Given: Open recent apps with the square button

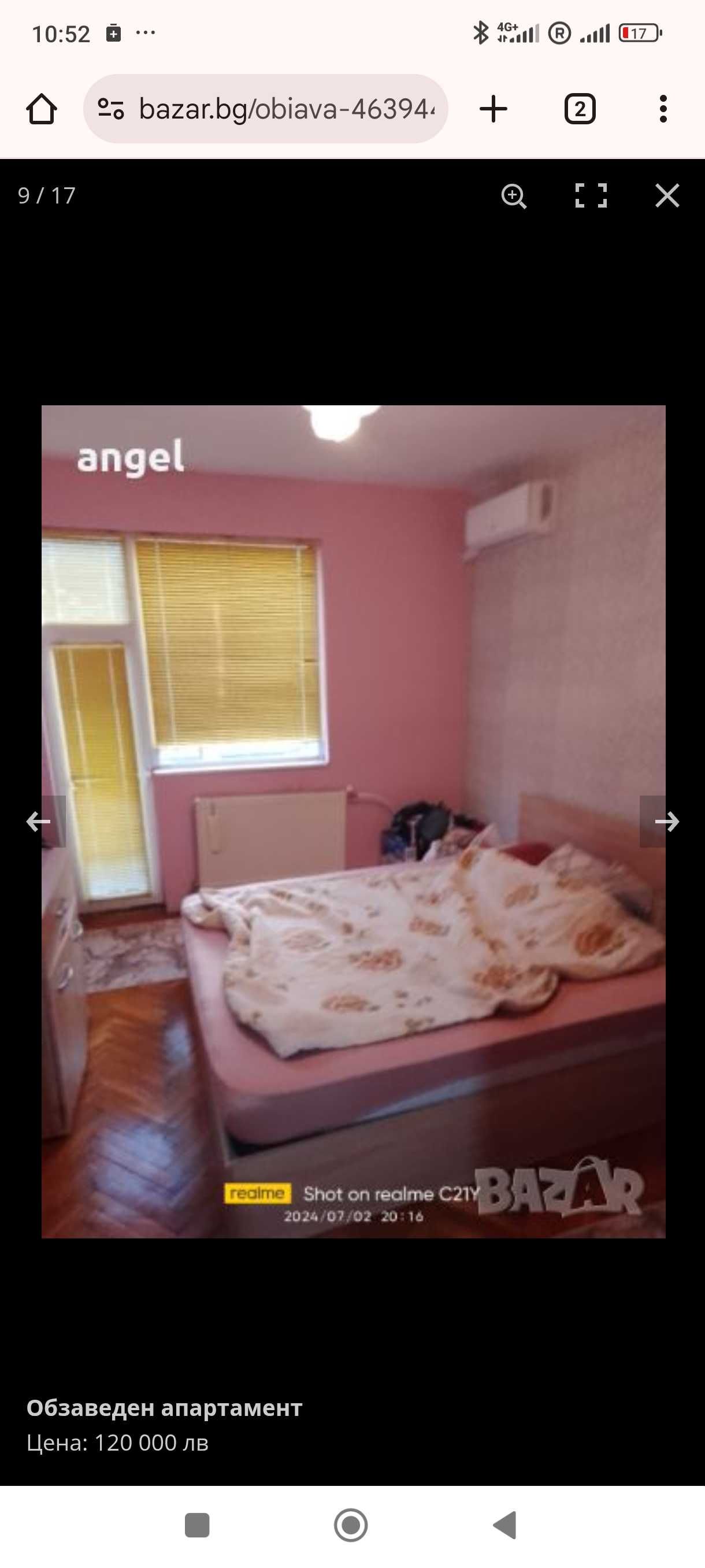Looking at the screenshot, I should click(197, 1525).
